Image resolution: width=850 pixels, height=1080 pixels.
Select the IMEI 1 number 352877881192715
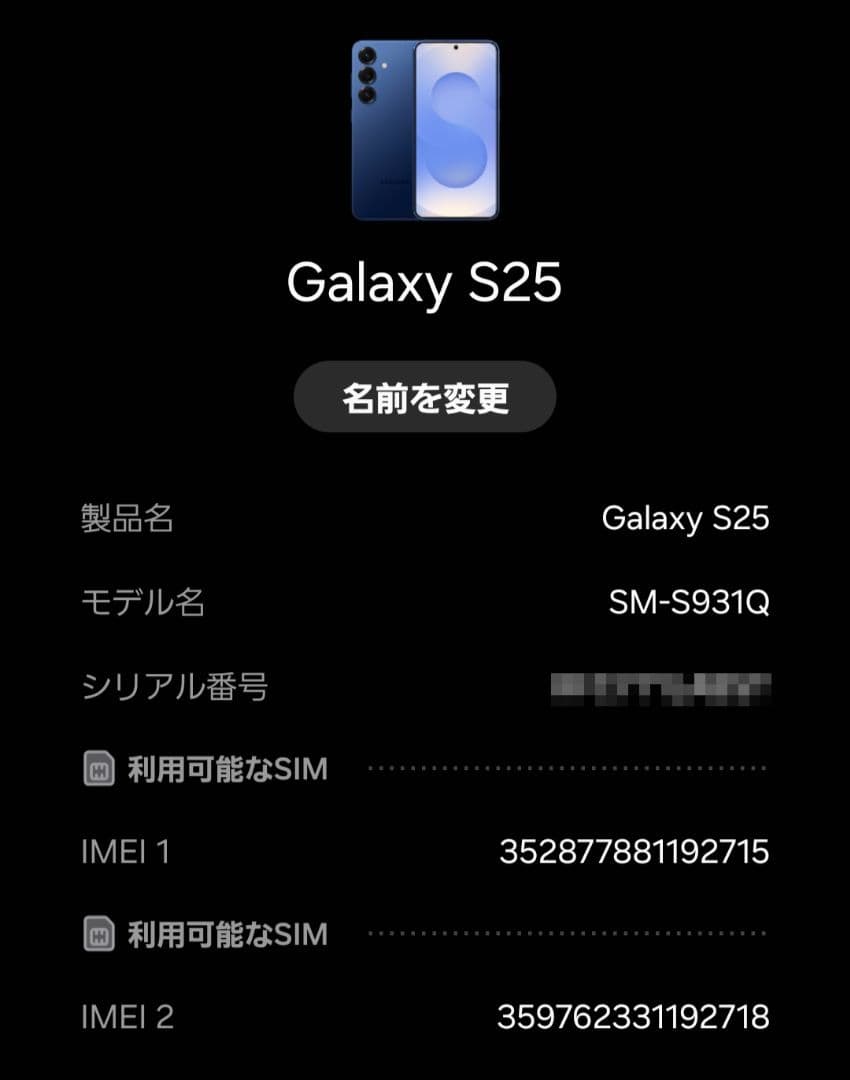coord(633,853)
